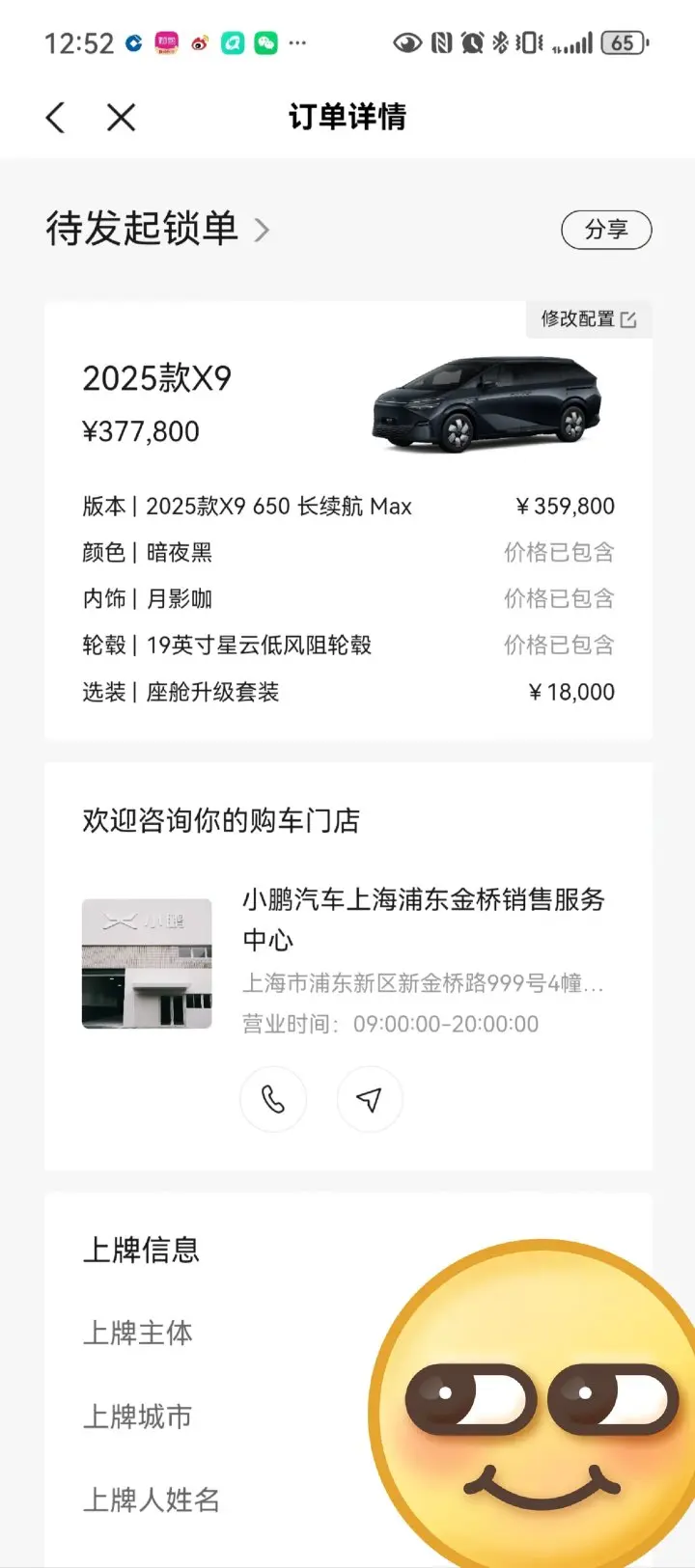Screen dimensions: 695x1568
Task: Go back from the order details page
Action: coord(56,118)
